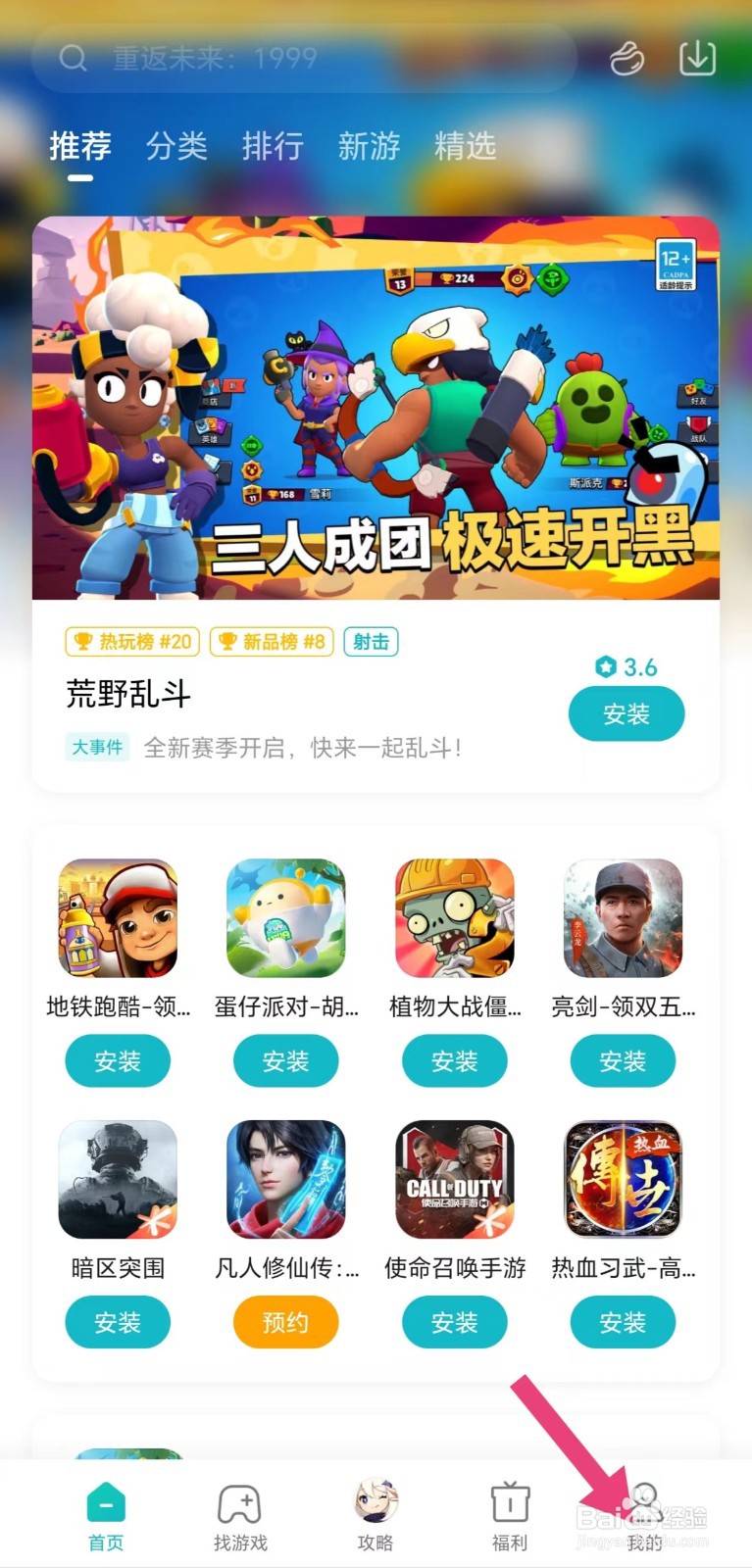Image resolution: width=752 pixels, height=1568 pixels.
Task: Click the search magnifier icon
Action: tap(74, 59)
